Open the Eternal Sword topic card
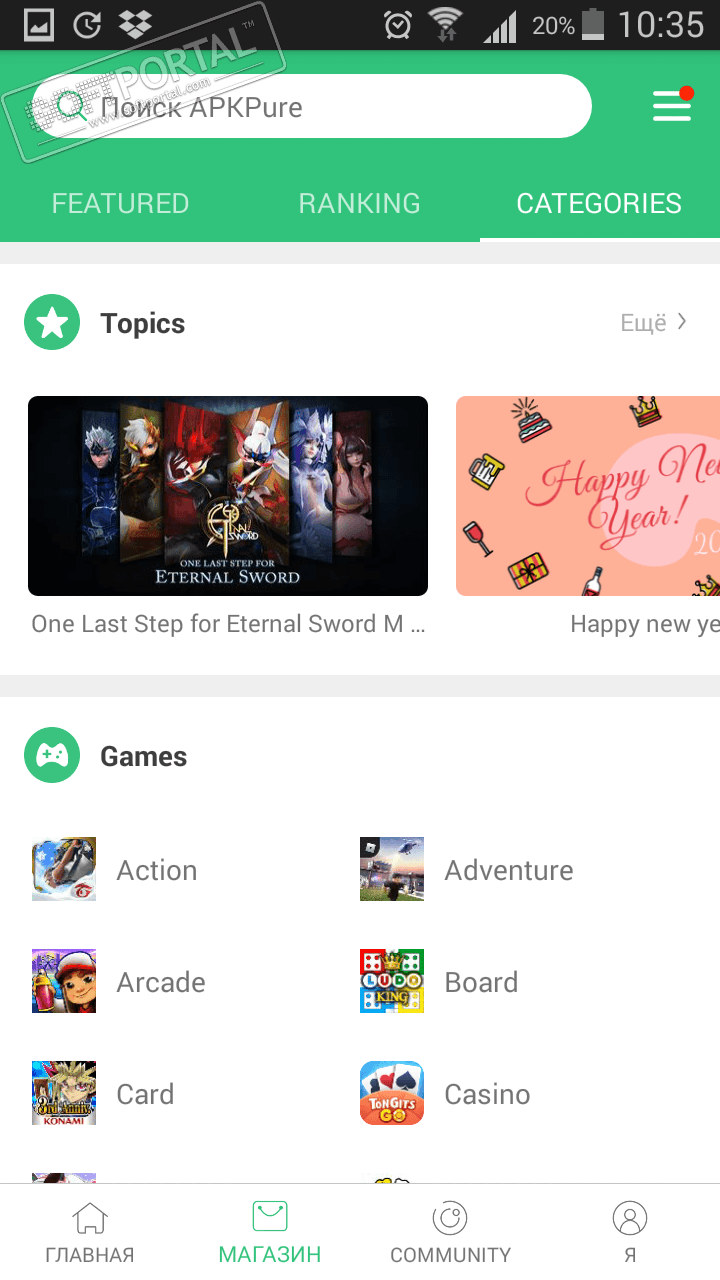 coord(228,497)
